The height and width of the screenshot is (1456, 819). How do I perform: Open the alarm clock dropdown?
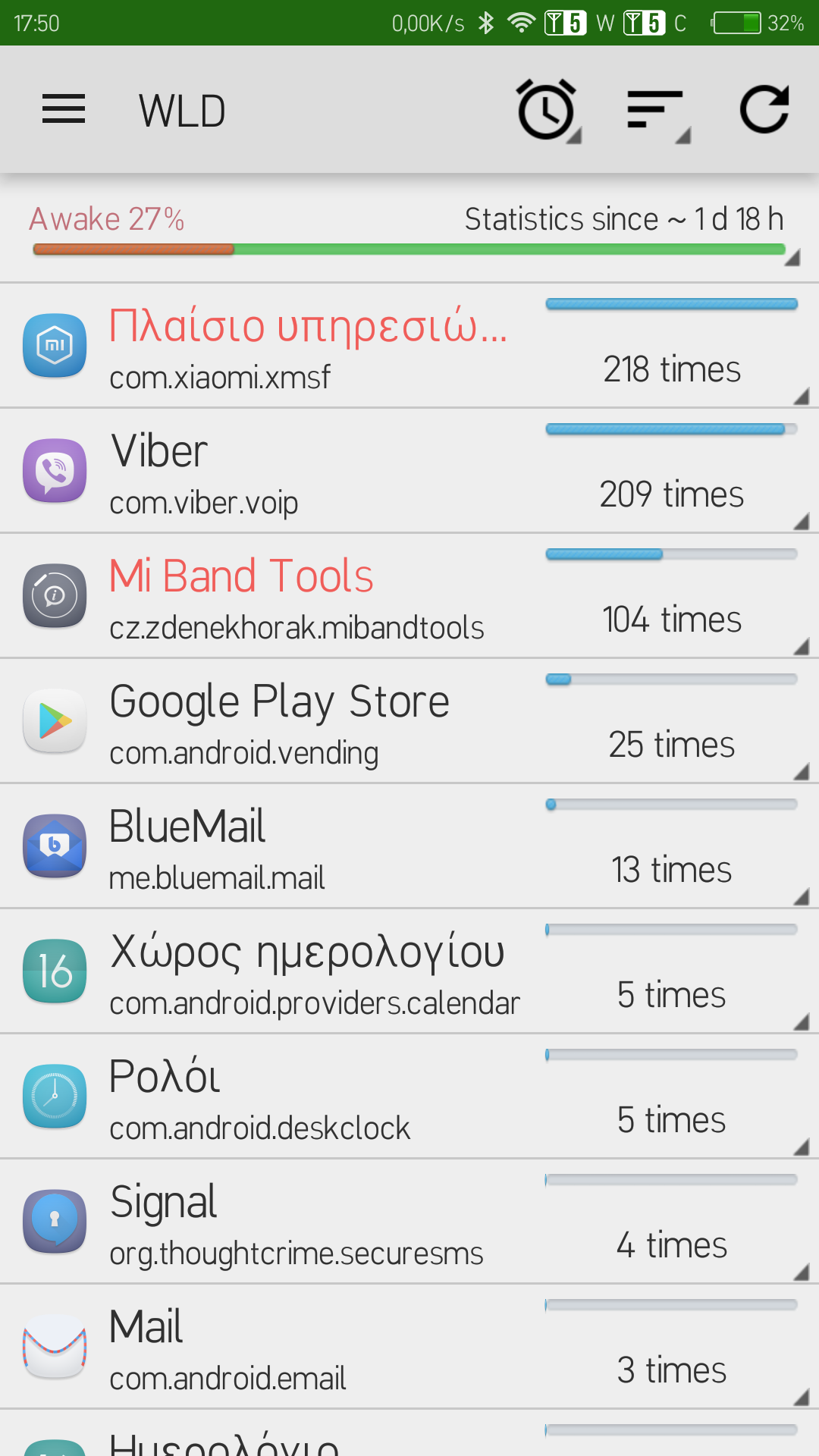[x=547, y=111]
